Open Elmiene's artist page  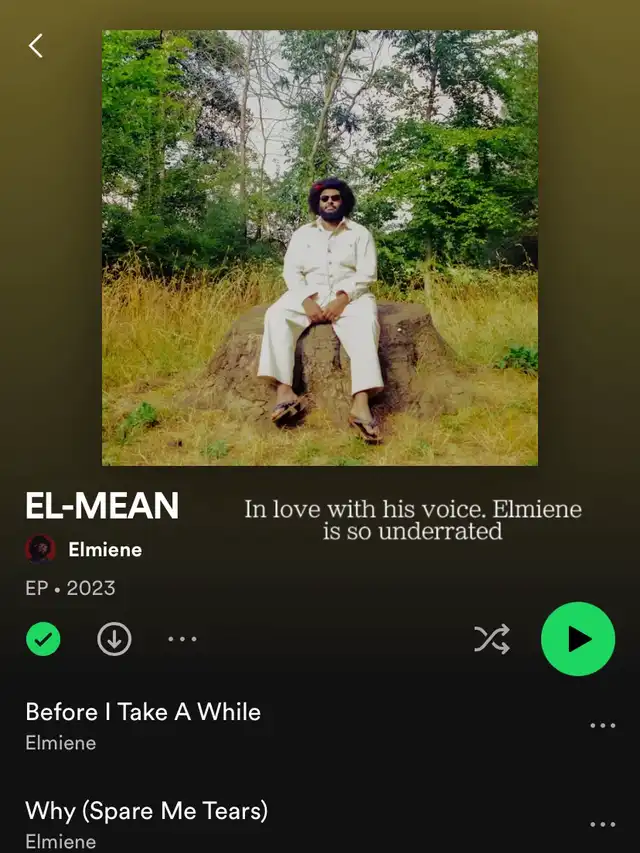click(x=104, y=549)
